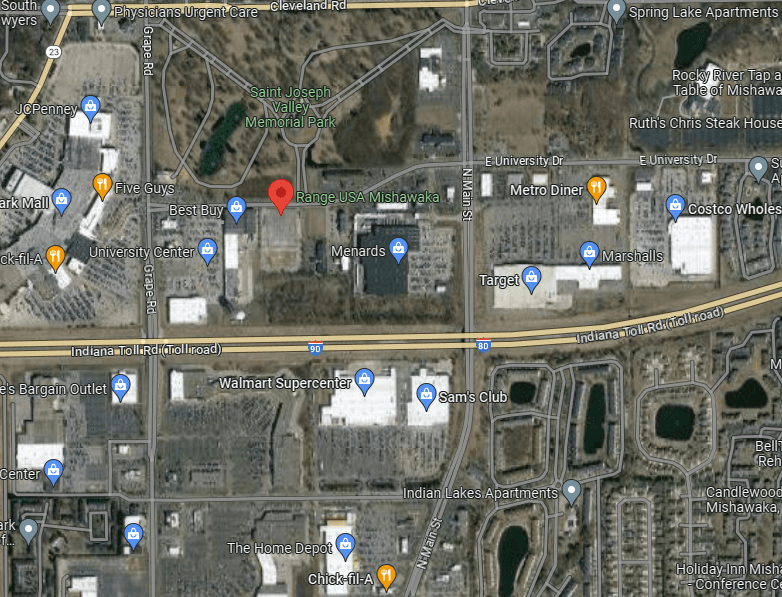The height and width of the screenshot is (597, 782).
Task: Select the Indian Lakes Apartments pin
Action: point(571,491)
